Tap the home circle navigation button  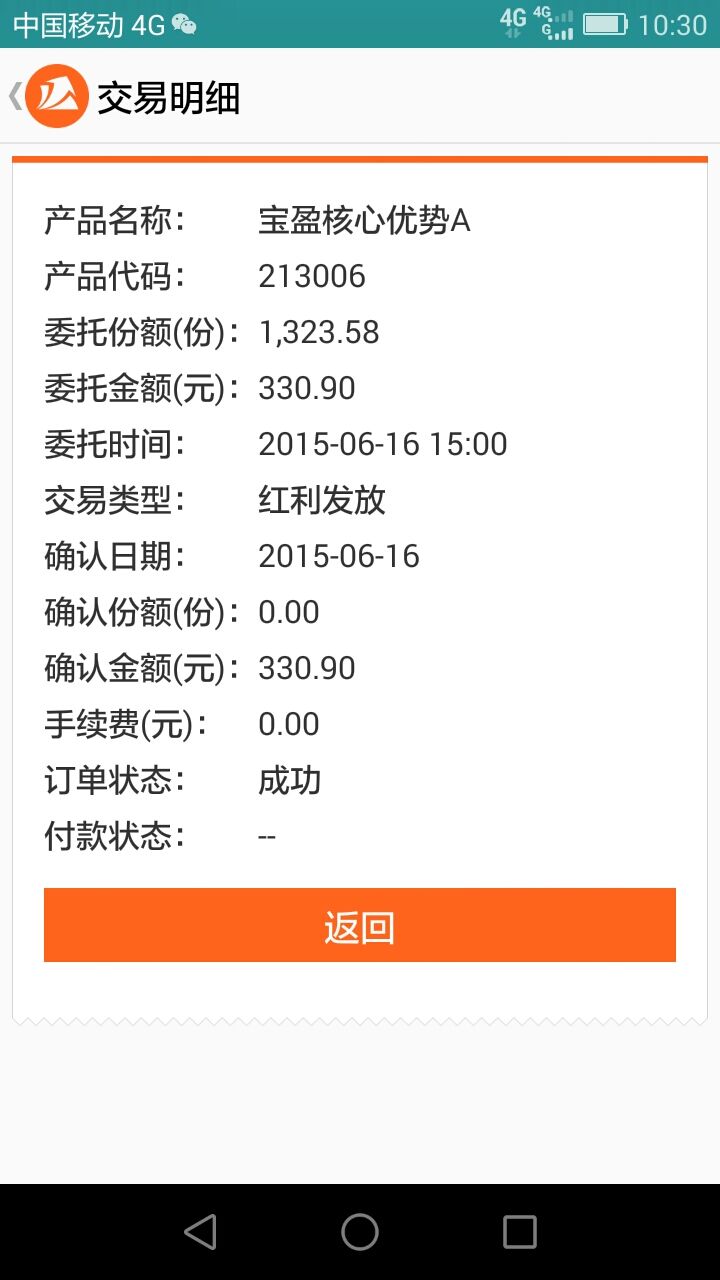(x=359, y=1232)
